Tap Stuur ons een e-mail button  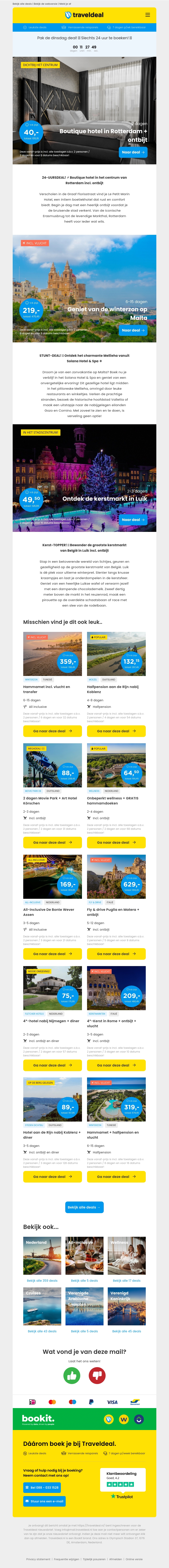(45, 1501)
